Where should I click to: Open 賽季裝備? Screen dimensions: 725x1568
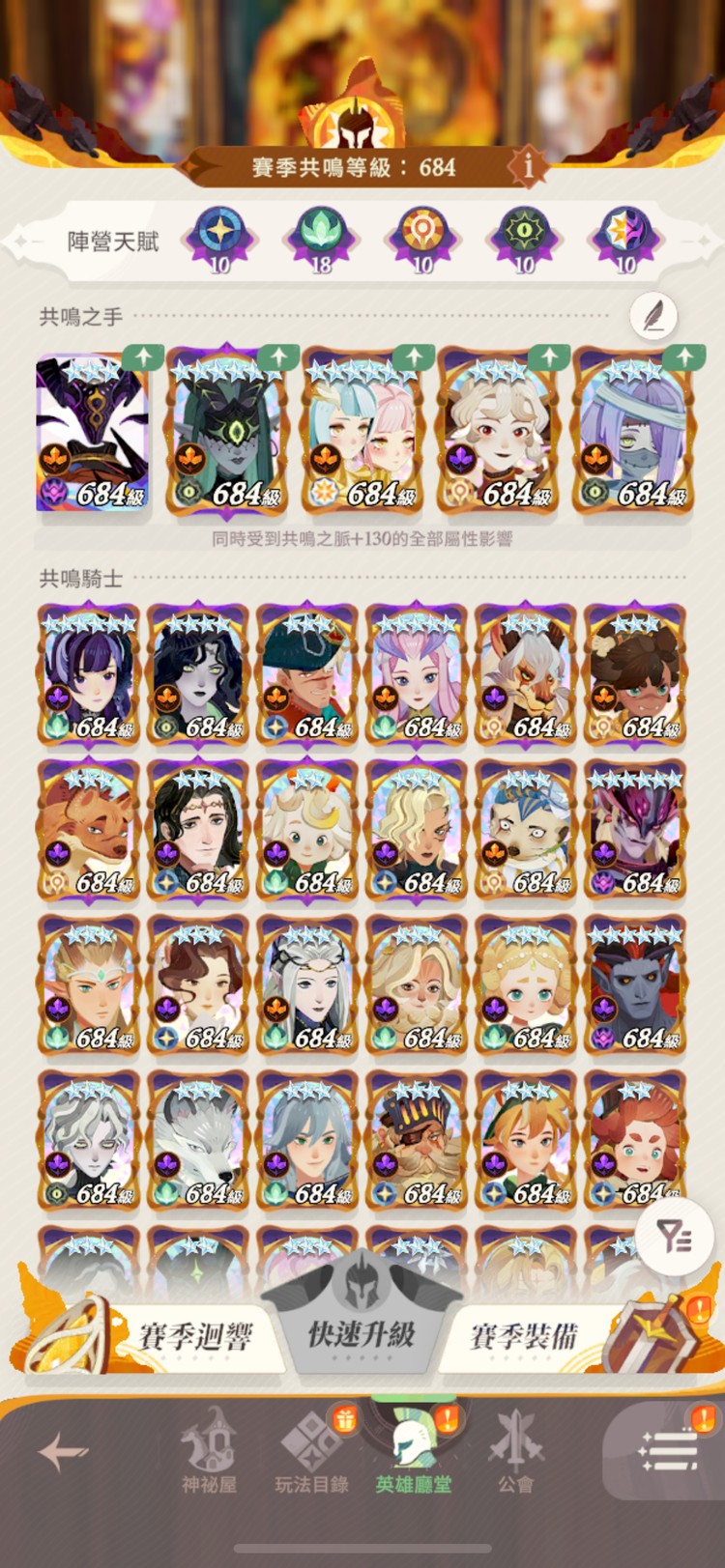tap(524, 1336)
